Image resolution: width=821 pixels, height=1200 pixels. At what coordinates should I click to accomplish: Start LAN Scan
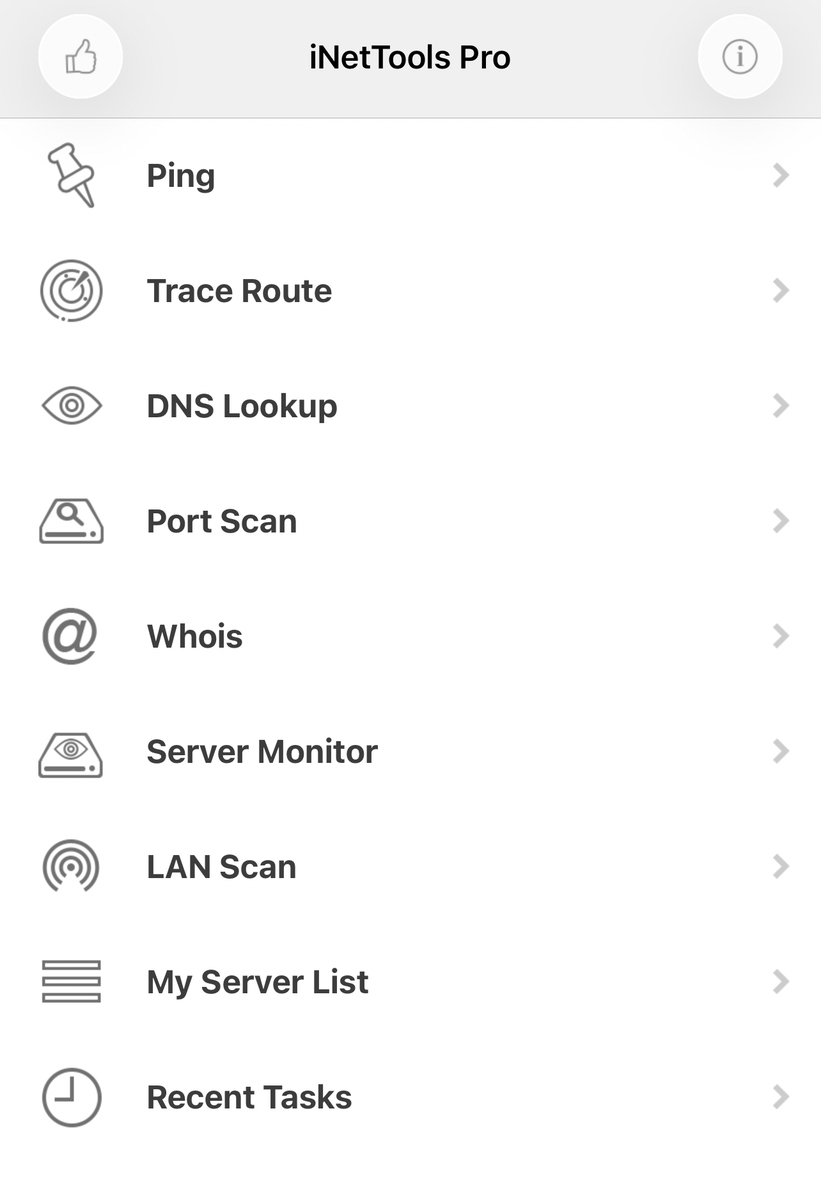(x=410, y=867)
